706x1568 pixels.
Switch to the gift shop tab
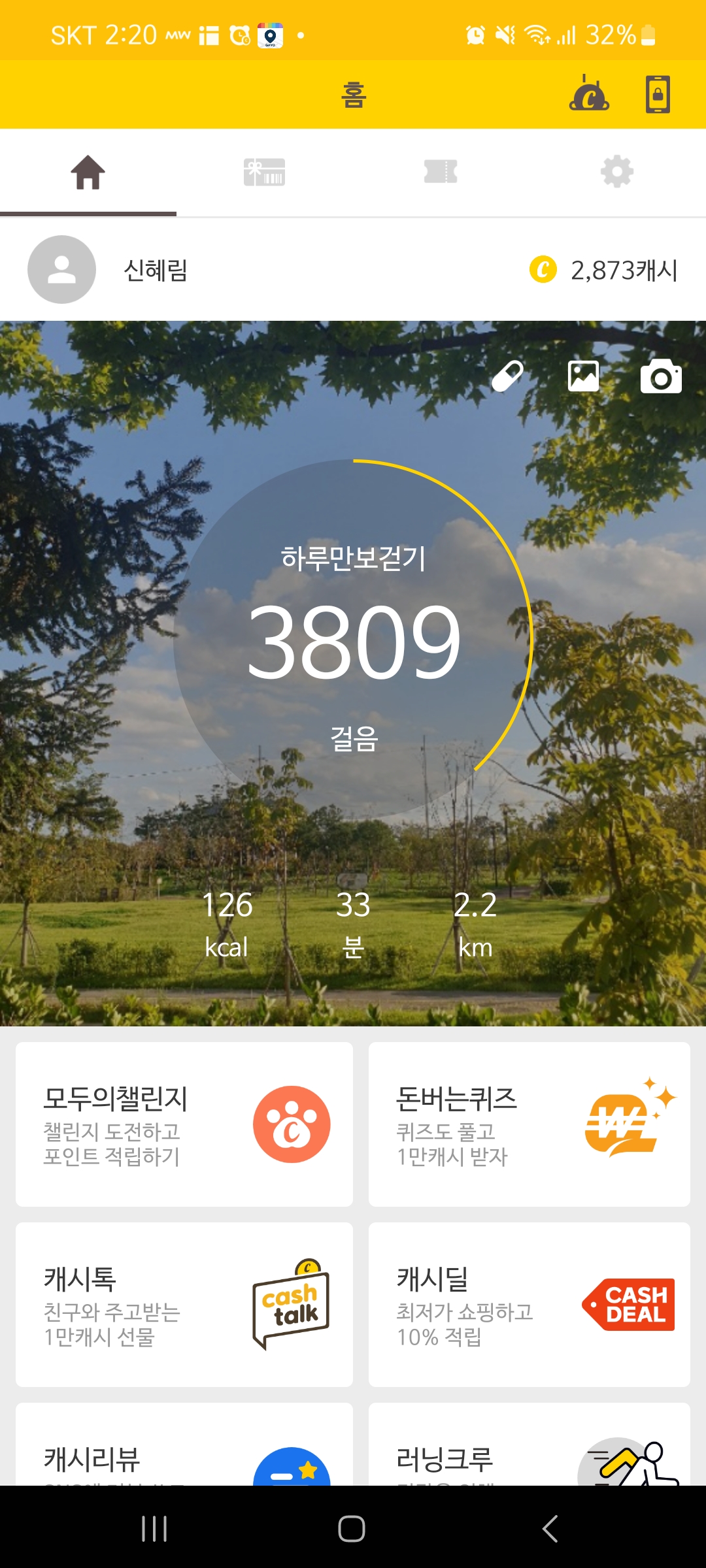tap(264, 172)
